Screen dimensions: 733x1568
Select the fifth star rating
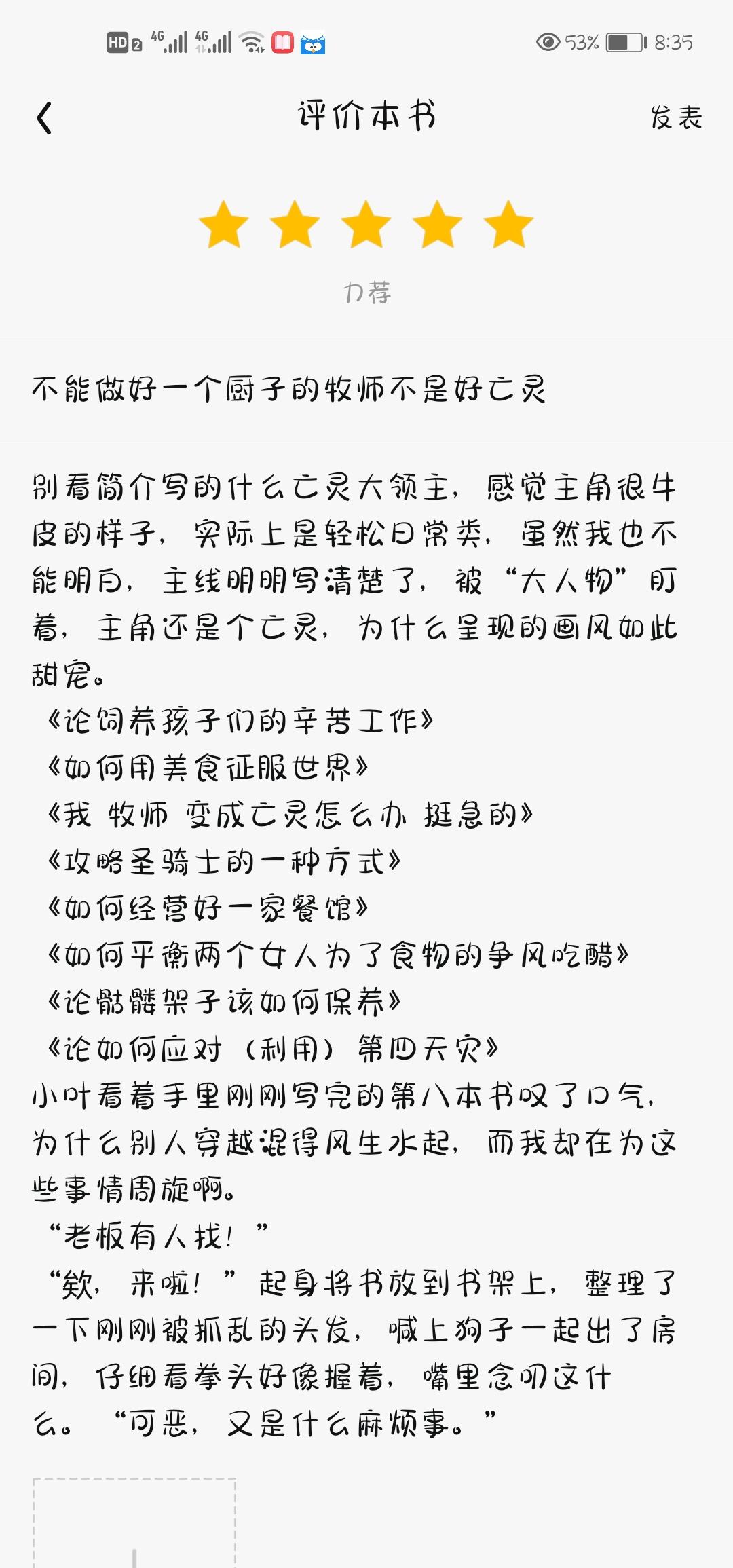[509, 224]
